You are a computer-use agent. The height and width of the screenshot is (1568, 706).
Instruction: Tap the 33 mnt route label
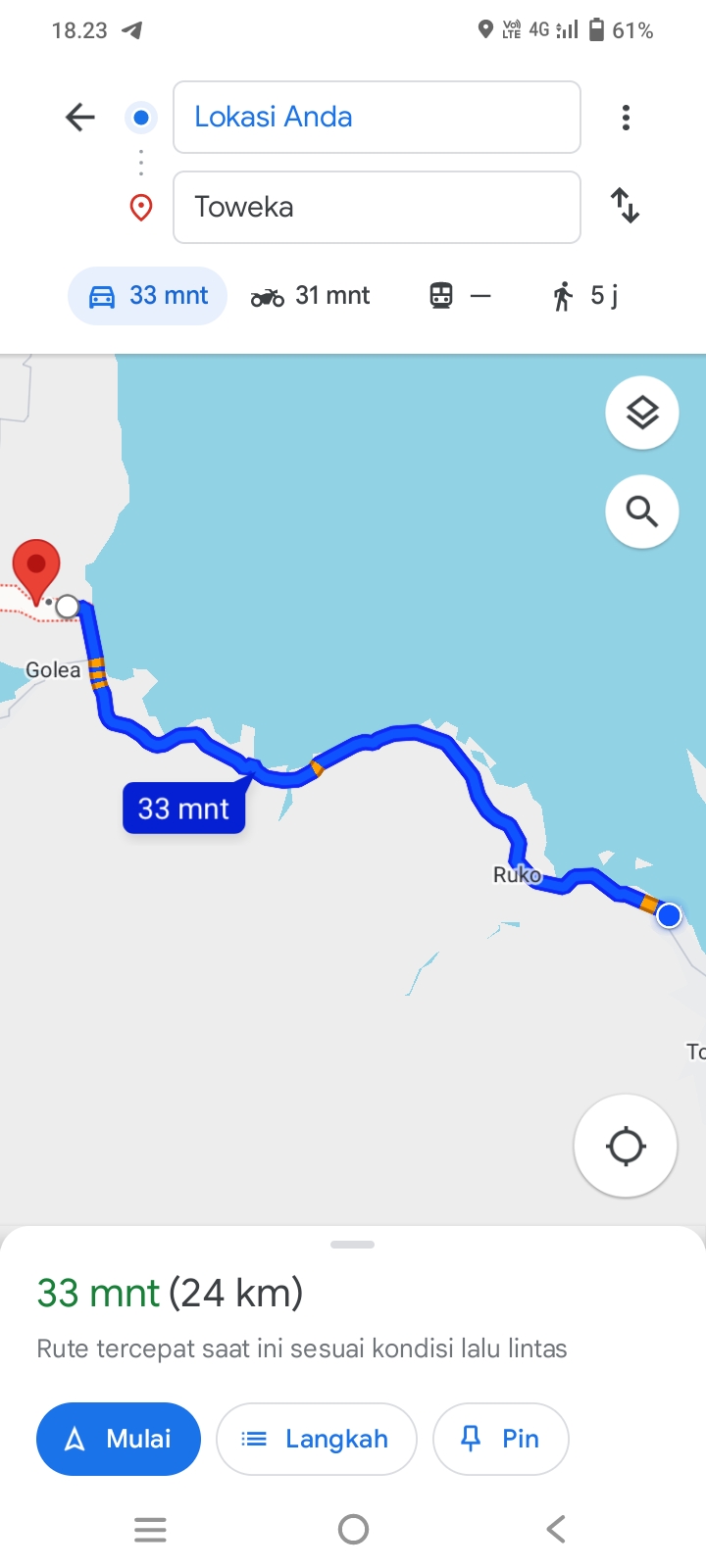pos(183,808)
